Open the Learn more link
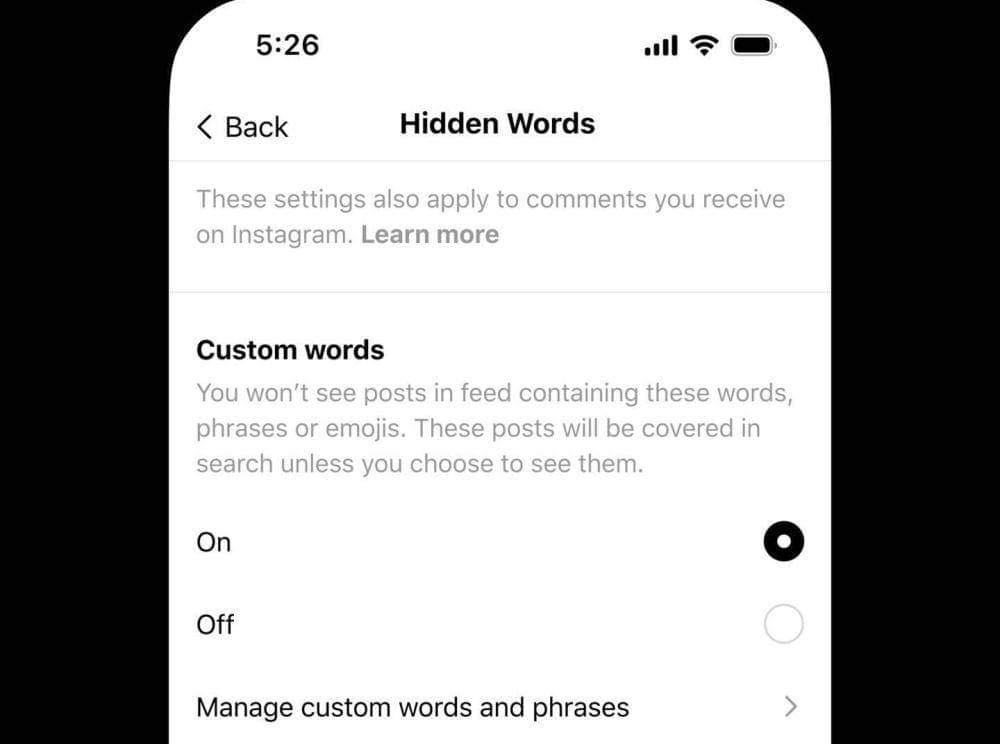 point(430,235)
